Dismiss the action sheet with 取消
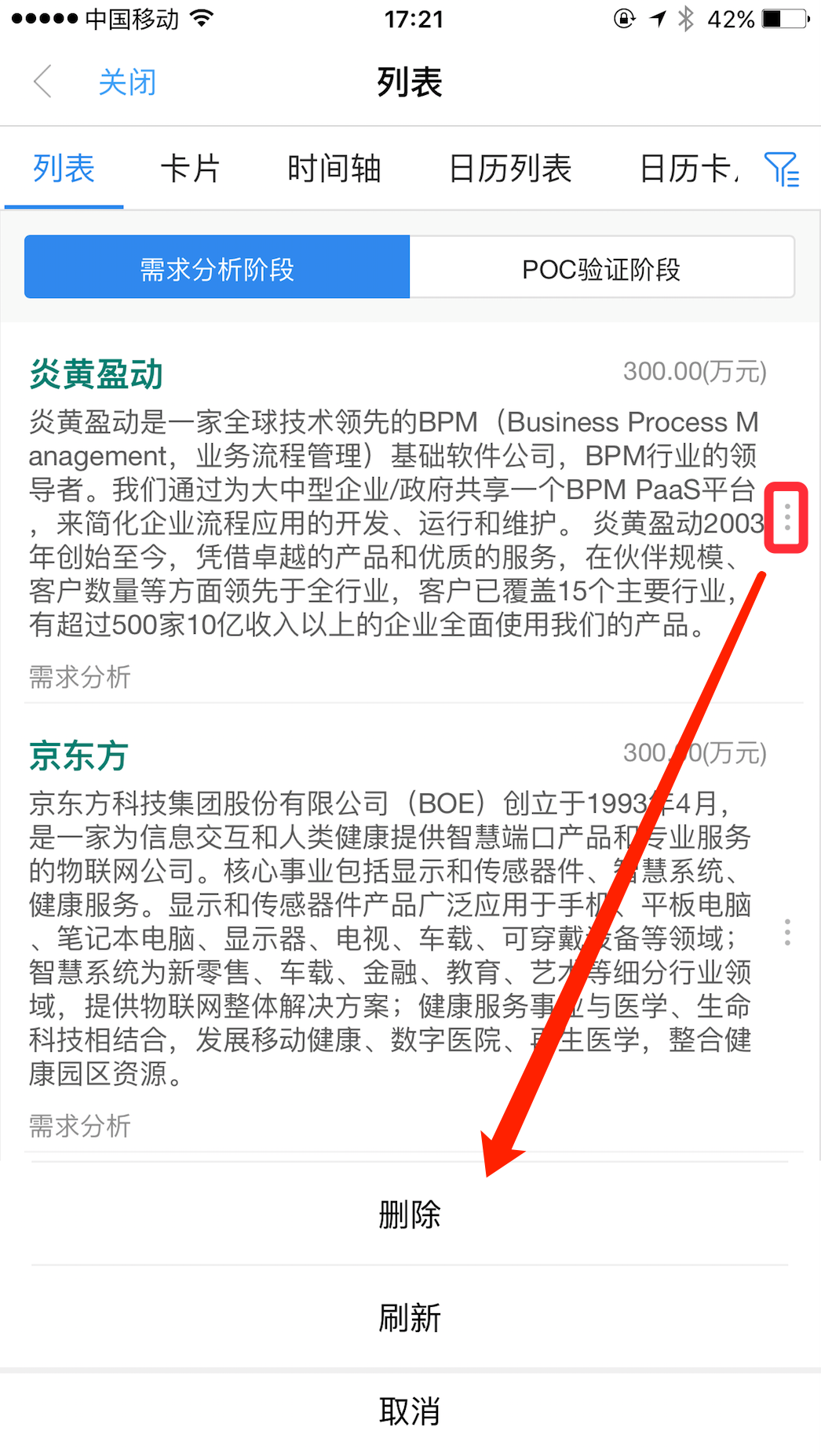Screen dimensions: 821x1456 tap(410, 1412)
